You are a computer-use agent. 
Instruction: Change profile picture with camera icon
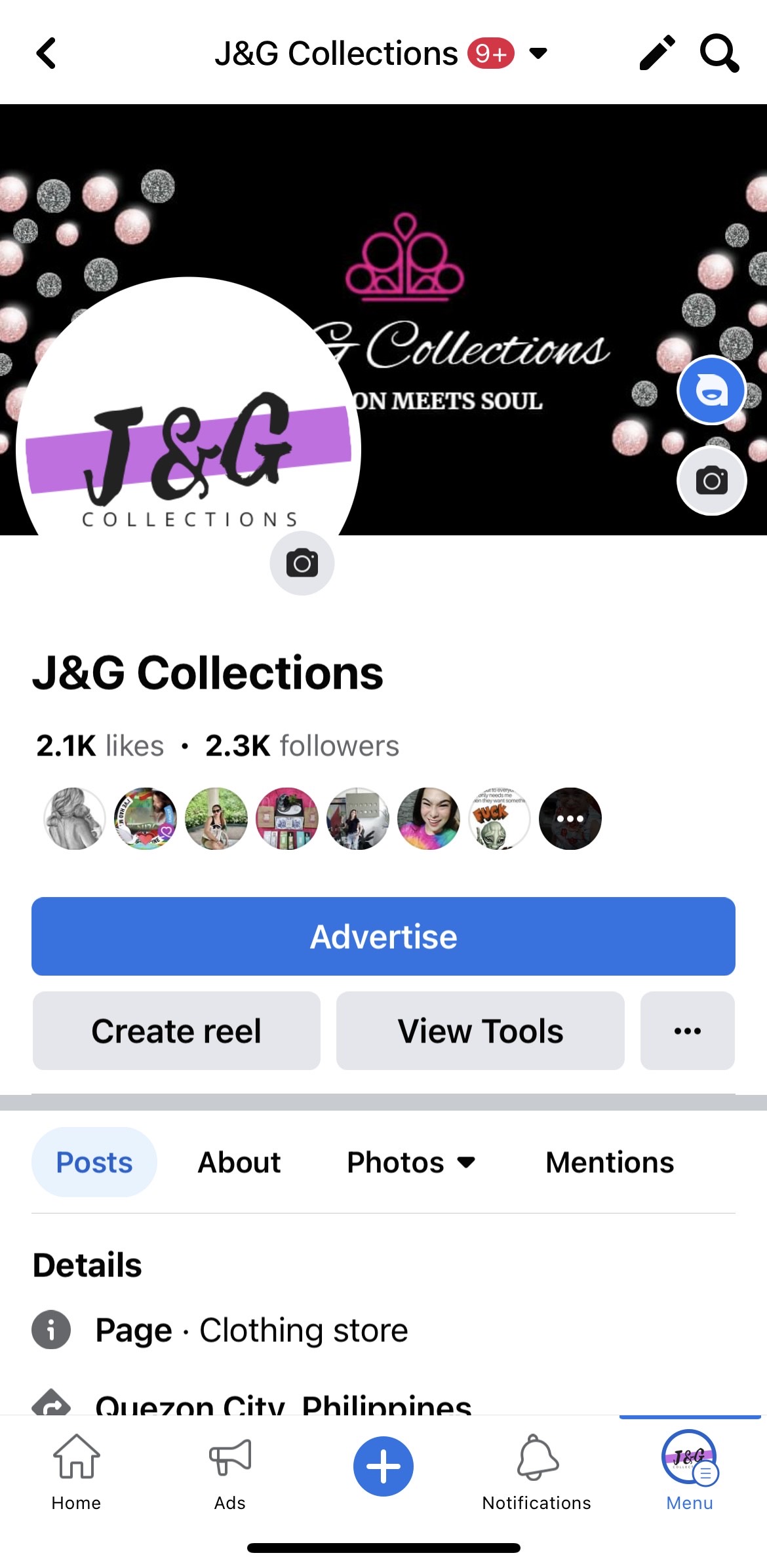pyautogui.click(x=302, y=563)
